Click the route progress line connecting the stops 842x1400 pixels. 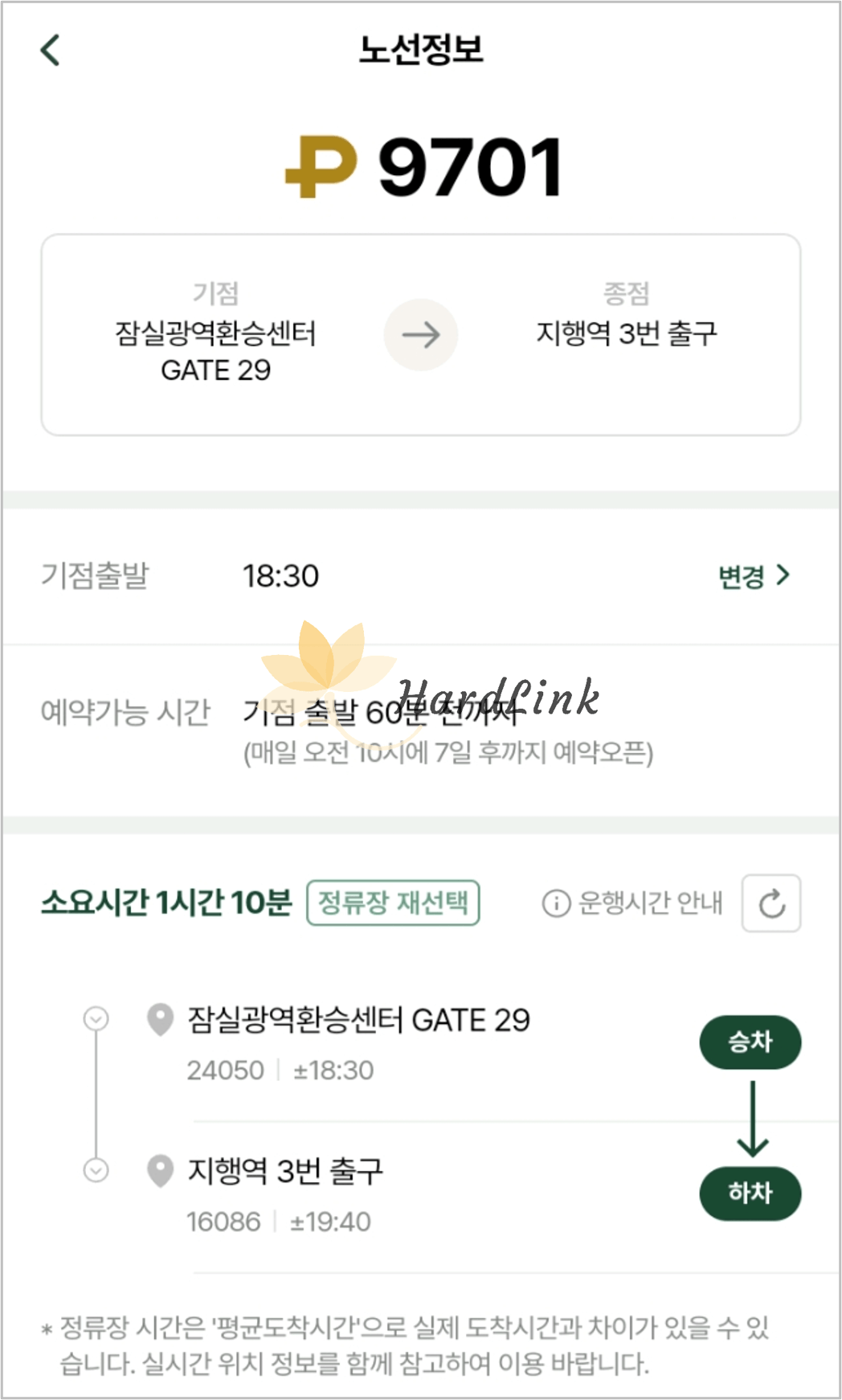(x=98, y=1093)
